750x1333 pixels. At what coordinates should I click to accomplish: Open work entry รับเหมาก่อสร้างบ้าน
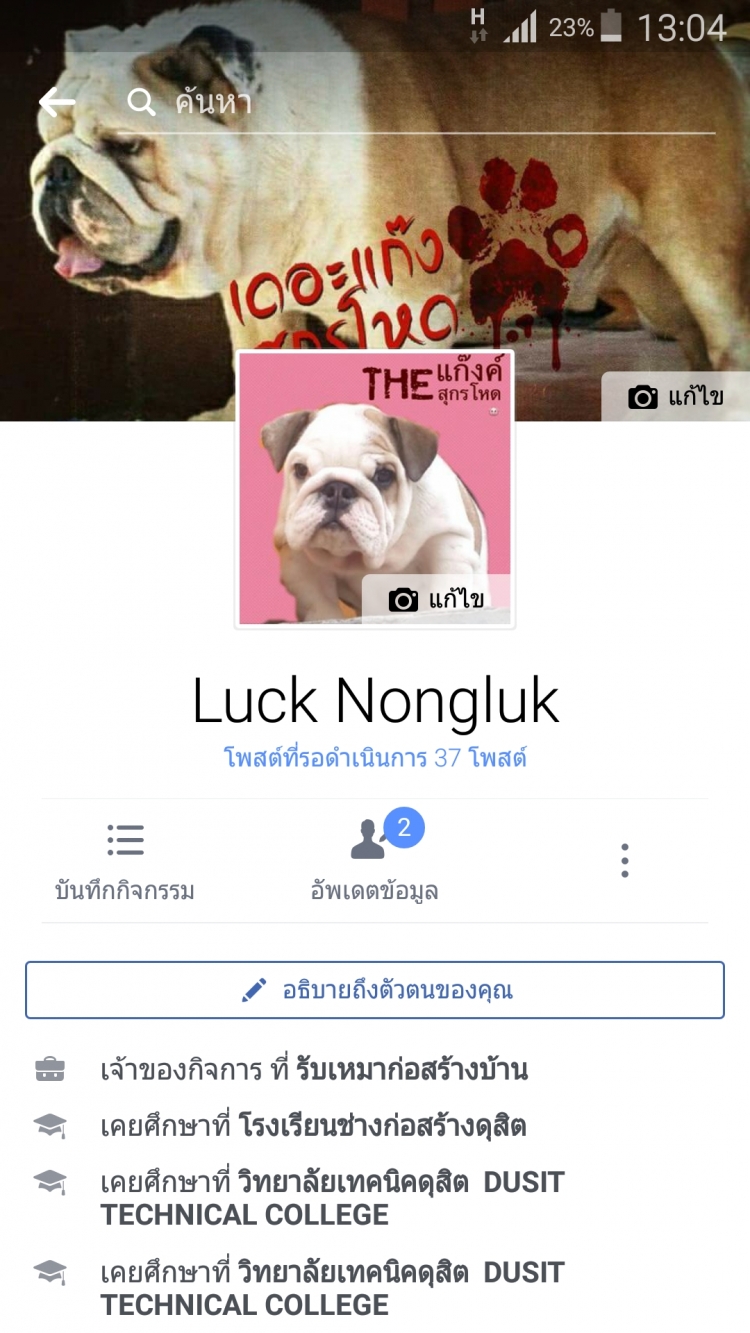pyautogui.click(x=412, y=1070)
